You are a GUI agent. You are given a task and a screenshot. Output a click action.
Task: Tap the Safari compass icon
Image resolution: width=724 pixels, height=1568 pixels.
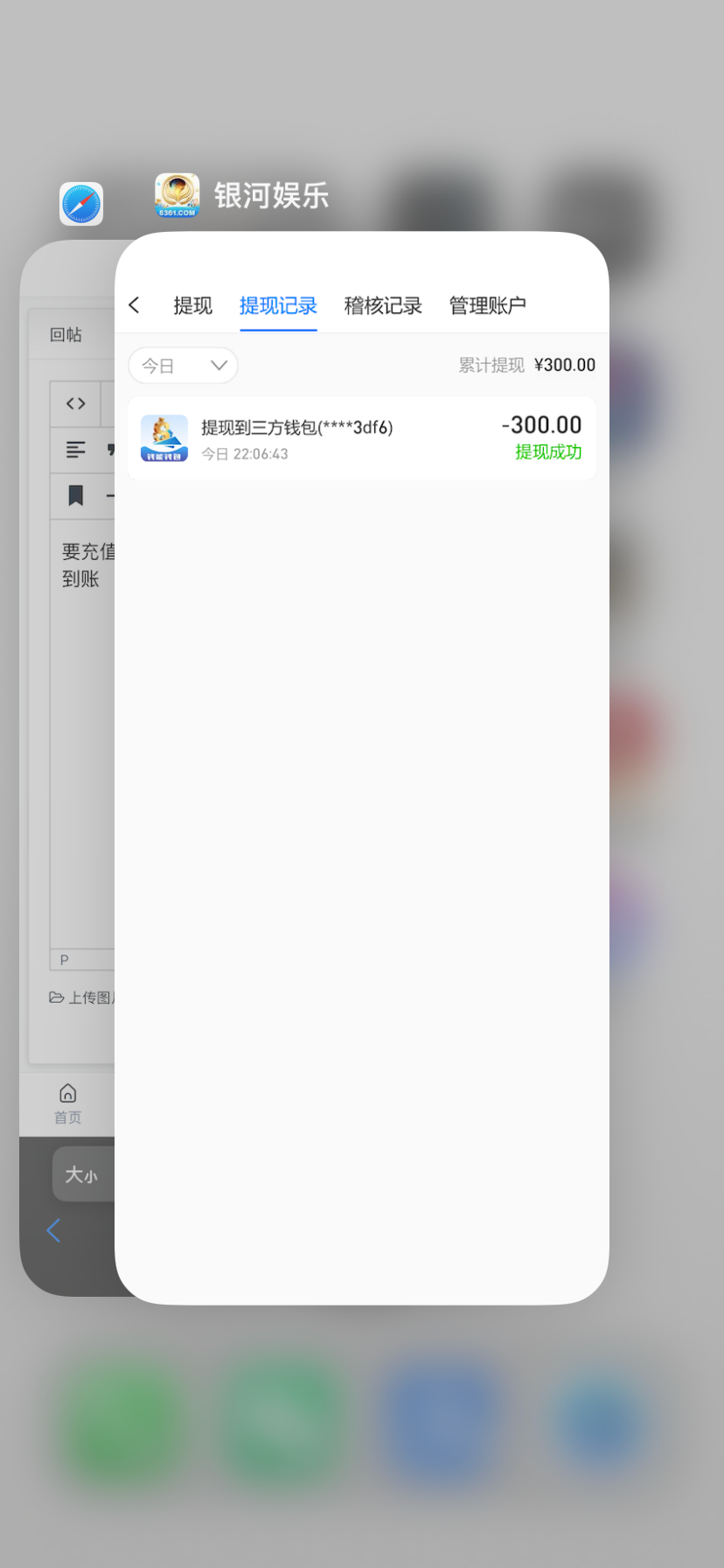pyautogui.click(x=81, y=204)
